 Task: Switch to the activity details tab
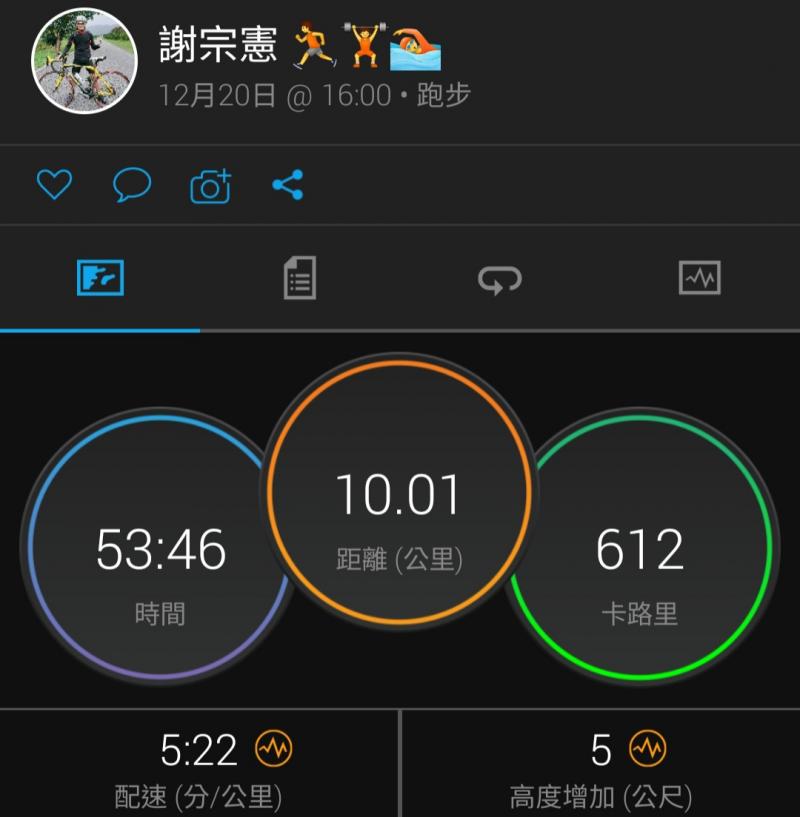click(x=299, y=278)
